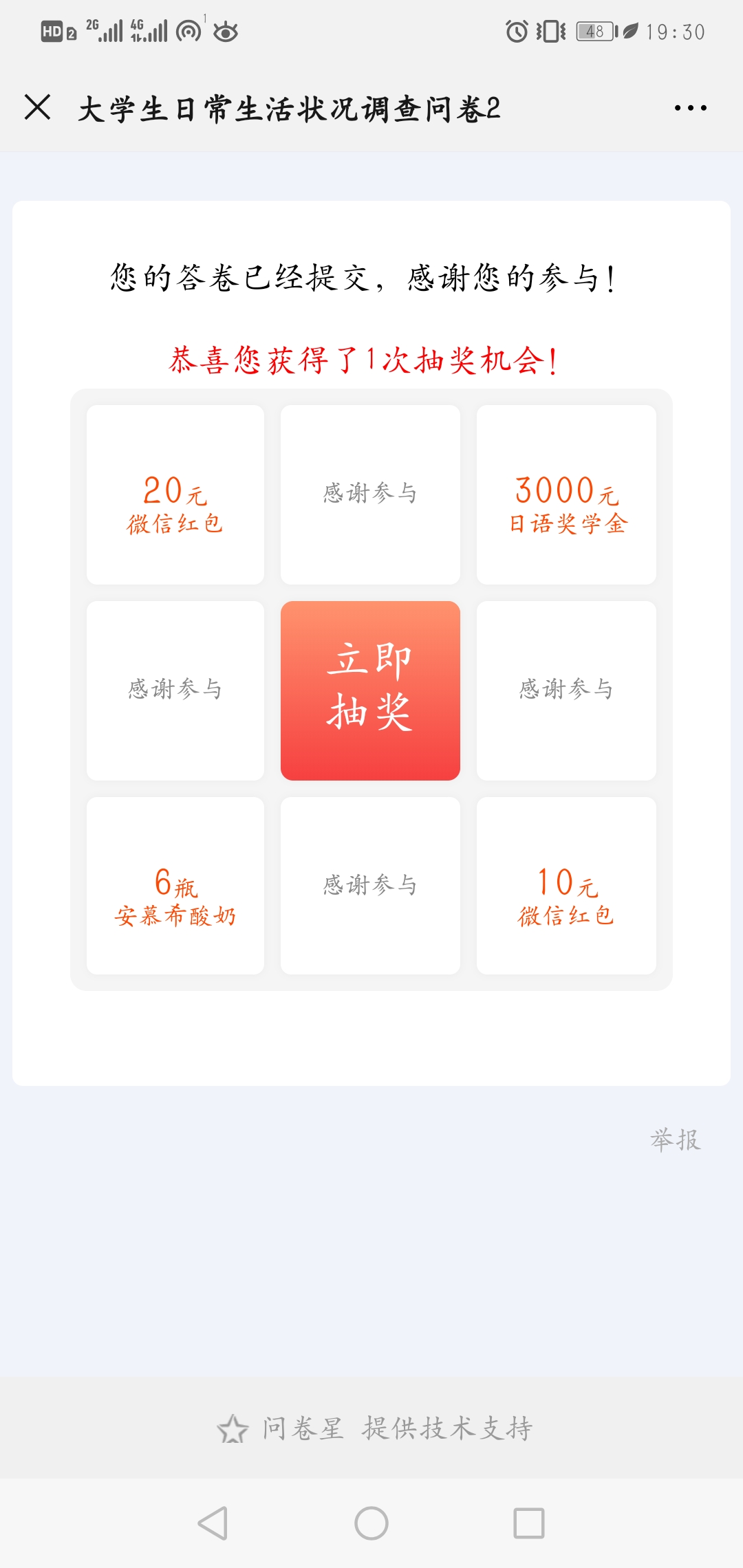Open 问卷星 technical support link
This screenshot has width=743, height=1568.
375,1428
